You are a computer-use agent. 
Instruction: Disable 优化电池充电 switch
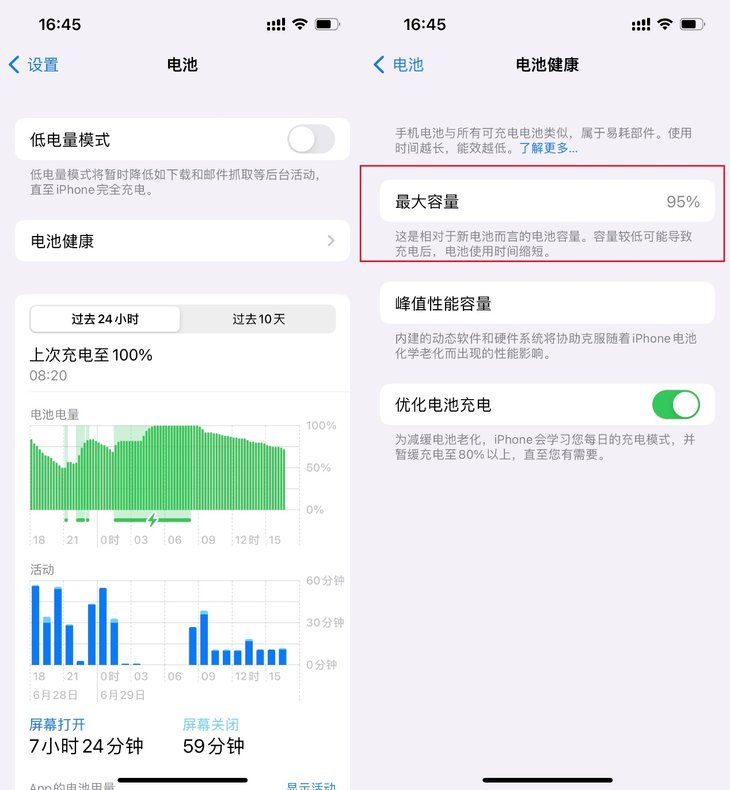pos(676,405)
